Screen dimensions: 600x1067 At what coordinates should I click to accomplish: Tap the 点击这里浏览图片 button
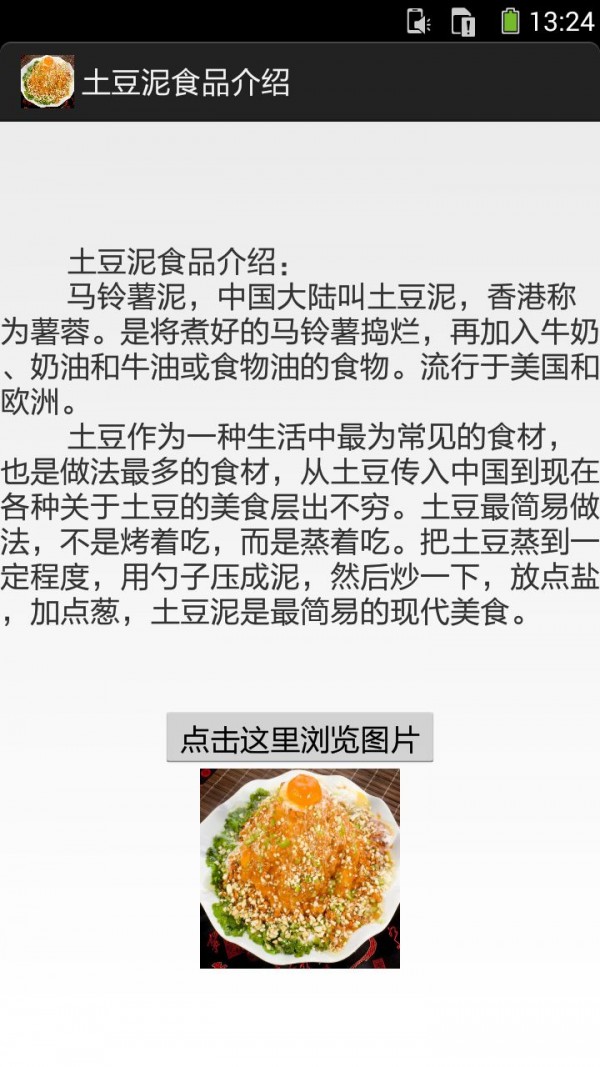[299, 738]
